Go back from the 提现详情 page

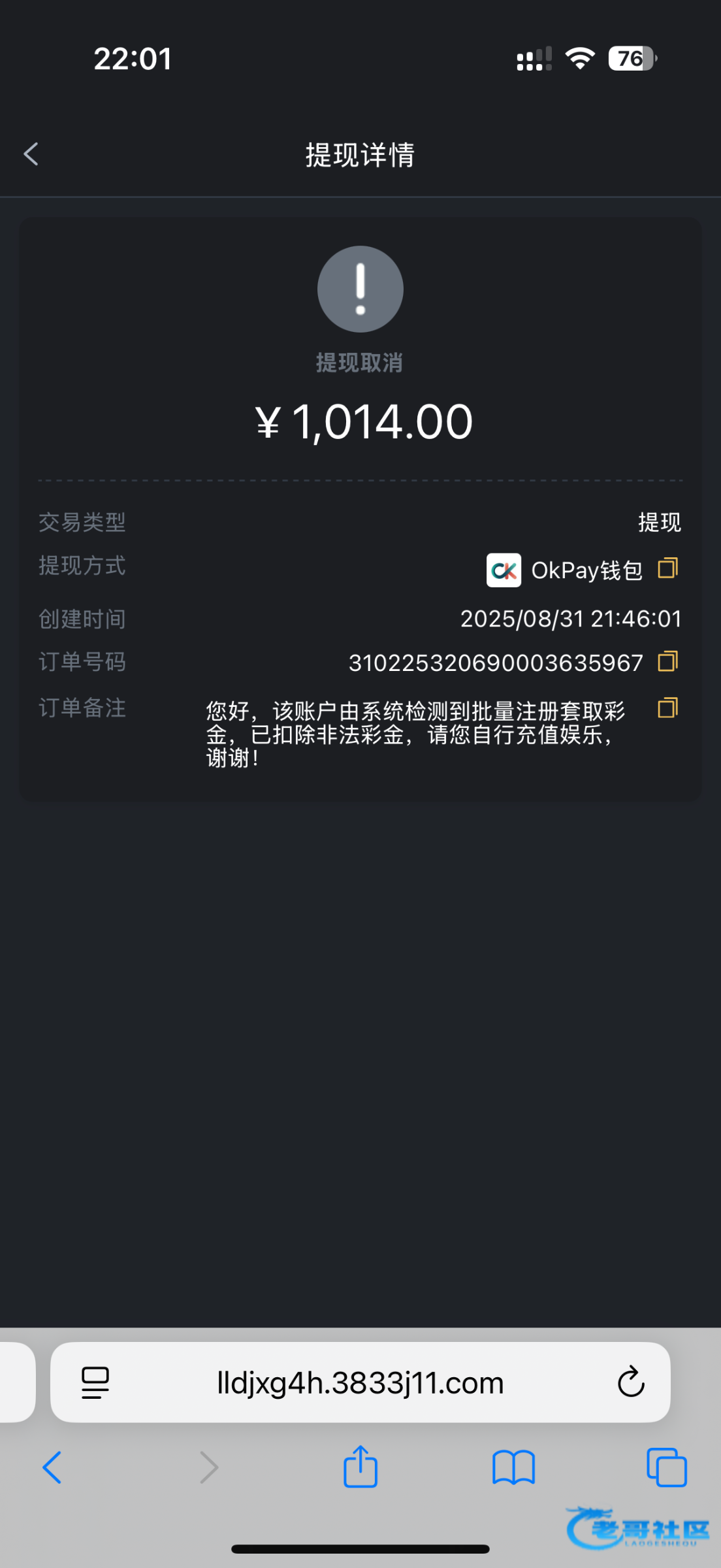tap(31, 155)
